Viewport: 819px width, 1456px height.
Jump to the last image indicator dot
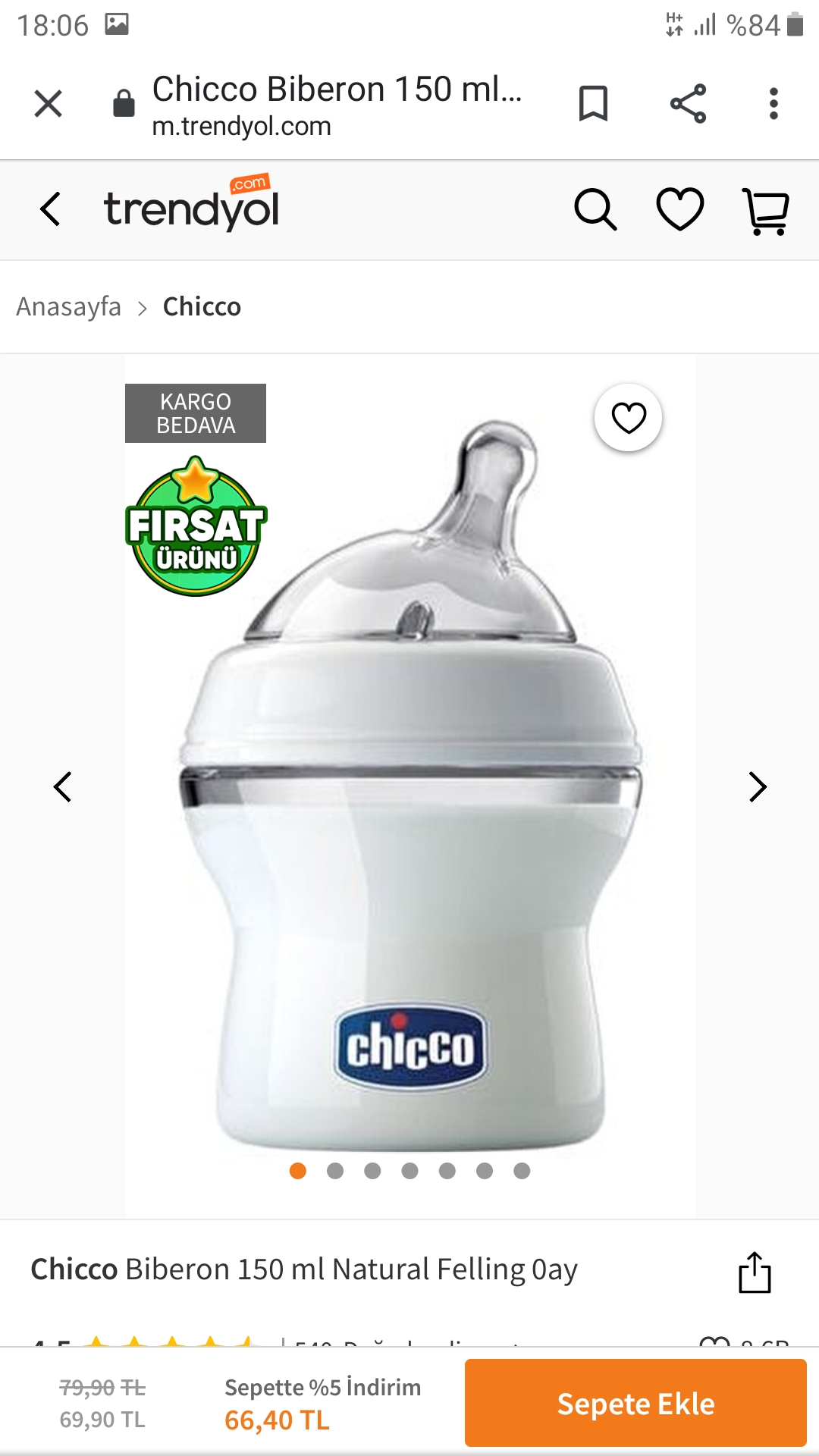click(522, 1171)
